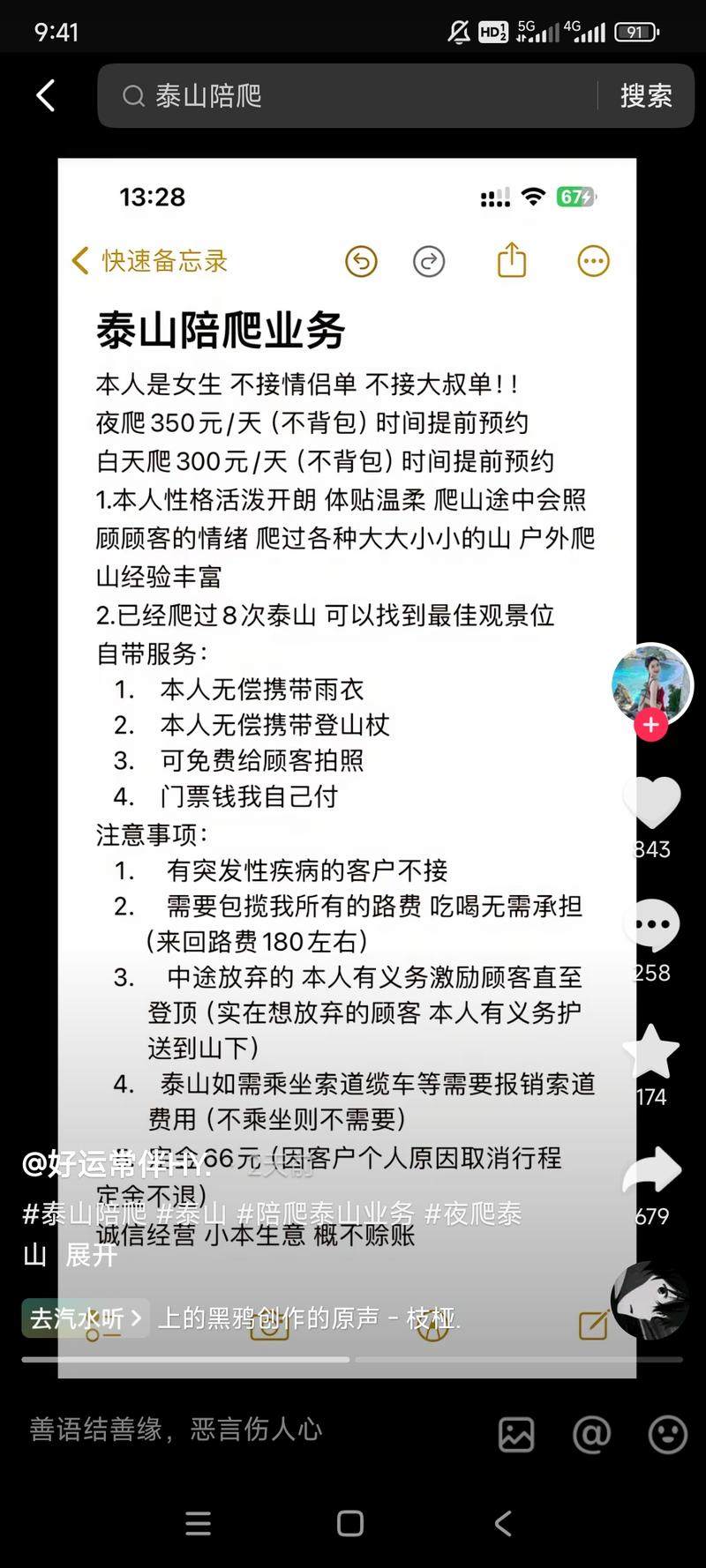Open the emoji picker for comments
Screen dimensions: 706x1568
coord(667,1435)
